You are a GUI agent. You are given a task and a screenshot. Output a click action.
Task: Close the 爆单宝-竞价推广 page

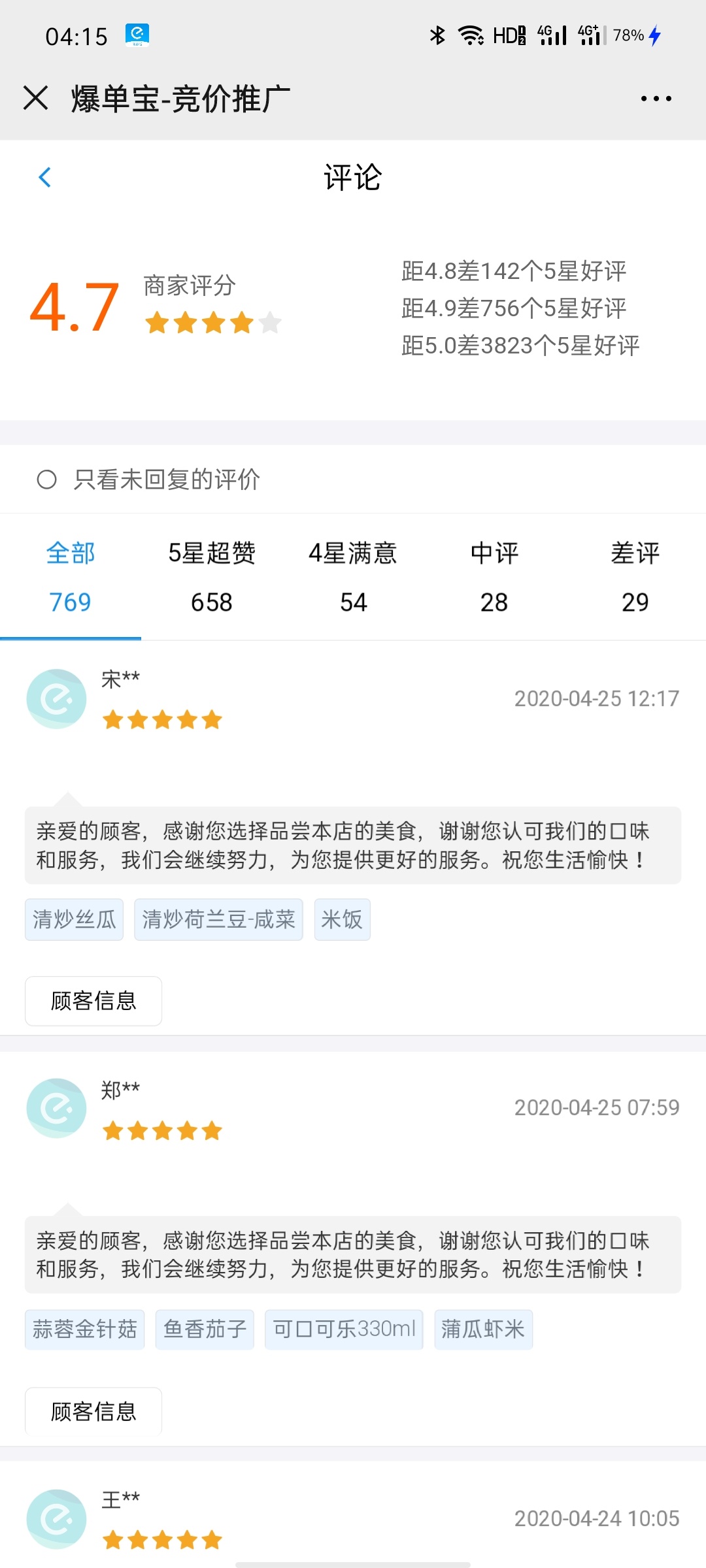coord(35,99)
